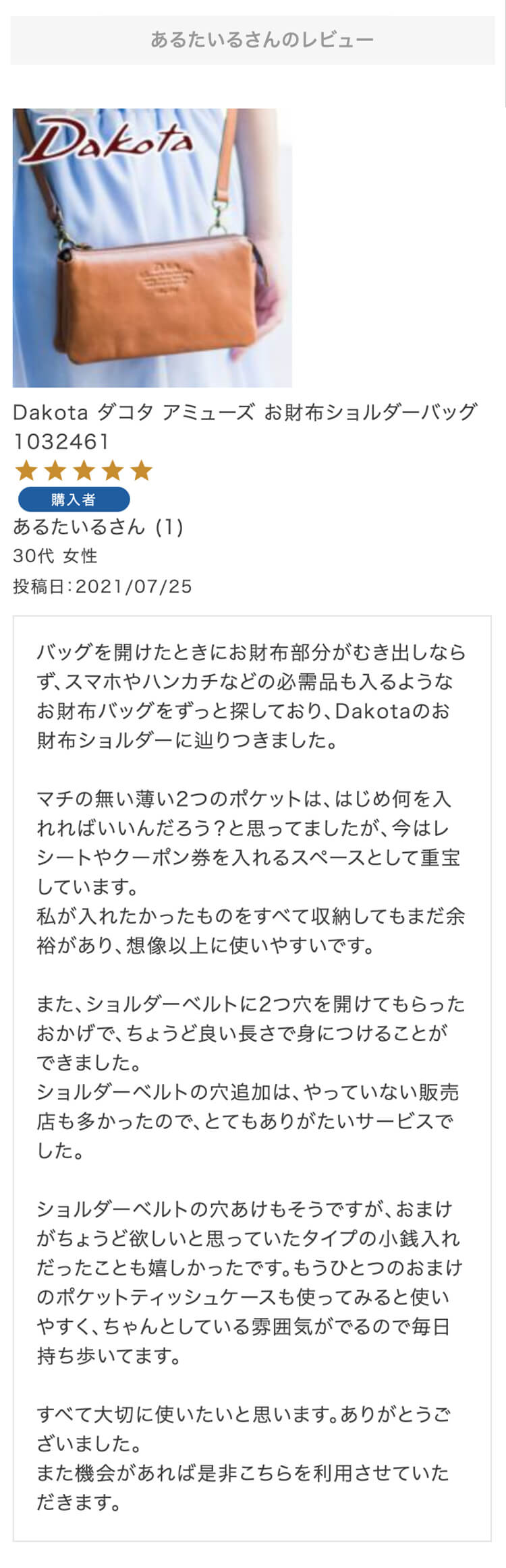Open the Dakota お財布ショルダーバッグ product title link

coord(246,425)
